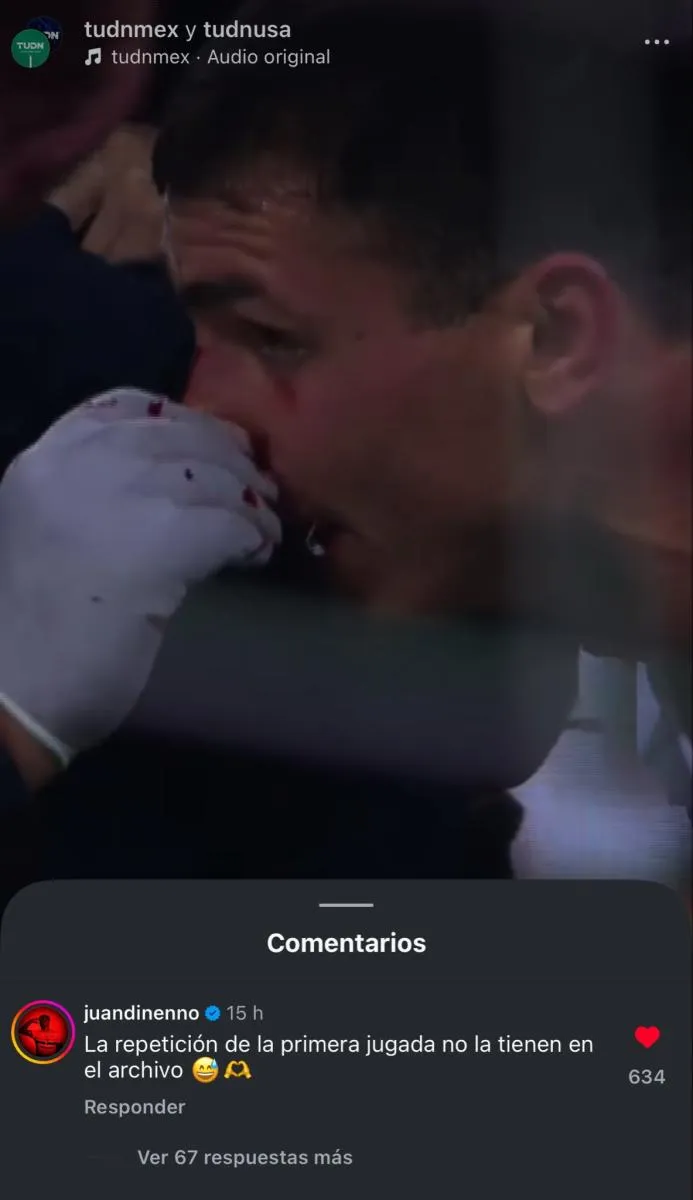Open juandinenno's profile from username
The width and height of the screenshot is (693, 1200).
click(x=141, y=1013)
